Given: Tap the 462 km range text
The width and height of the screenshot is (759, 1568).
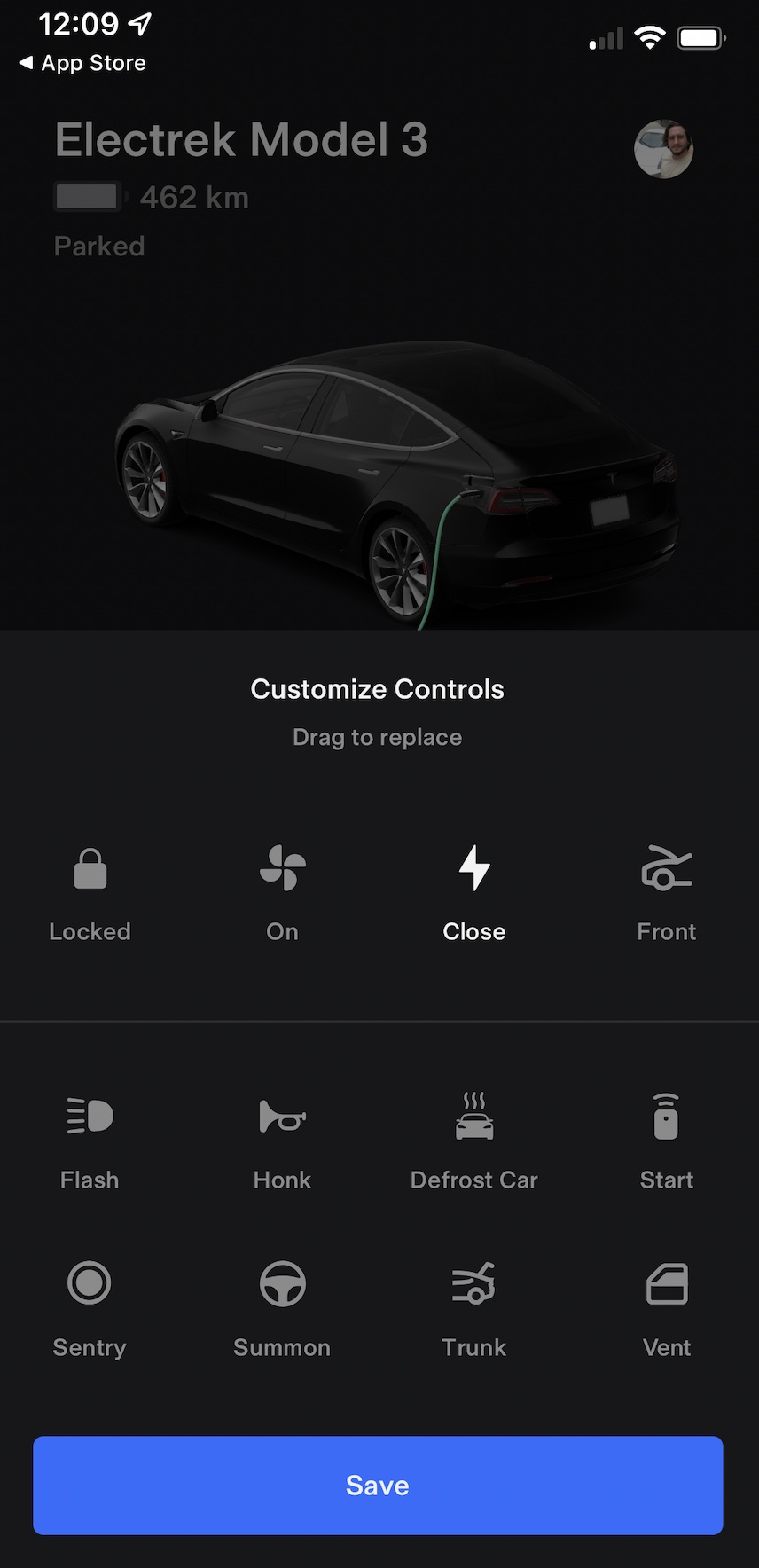Looking at the screenshot, I should pos(193,197).
